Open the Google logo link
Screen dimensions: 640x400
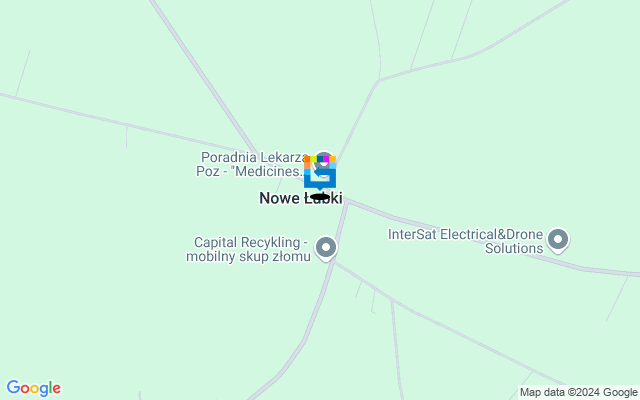33,388
